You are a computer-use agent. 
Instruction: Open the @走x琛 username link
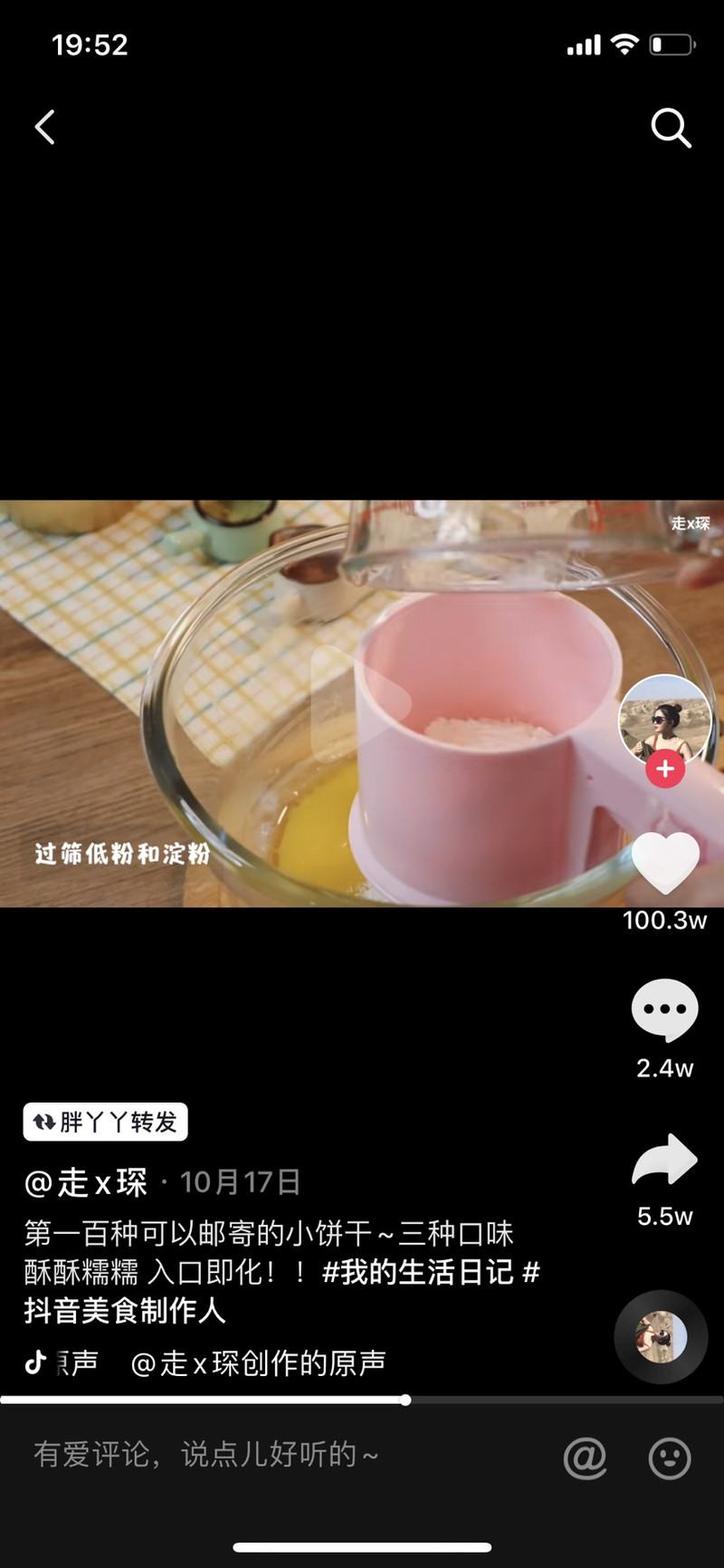[86, 1182]
